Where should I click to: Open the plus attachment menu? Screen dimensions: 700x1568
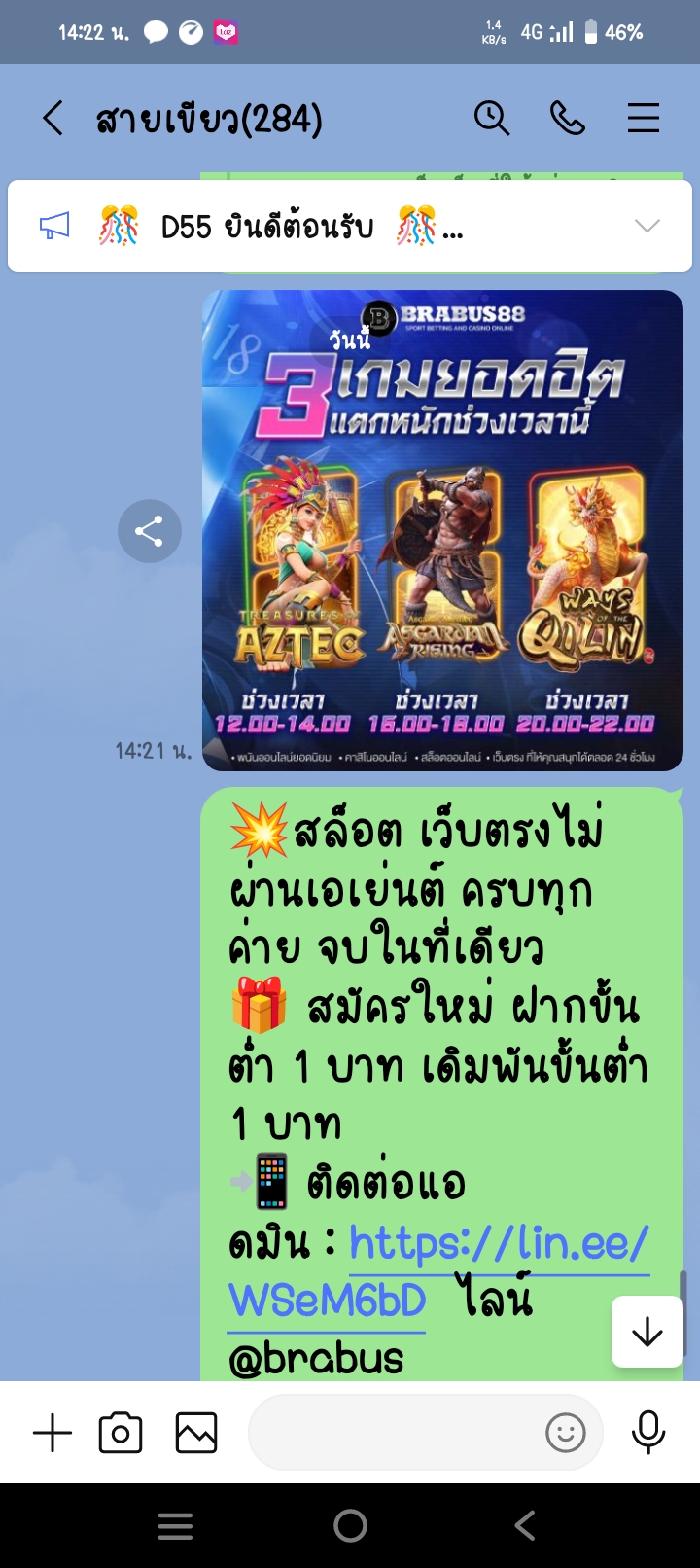pos(52,1433)
